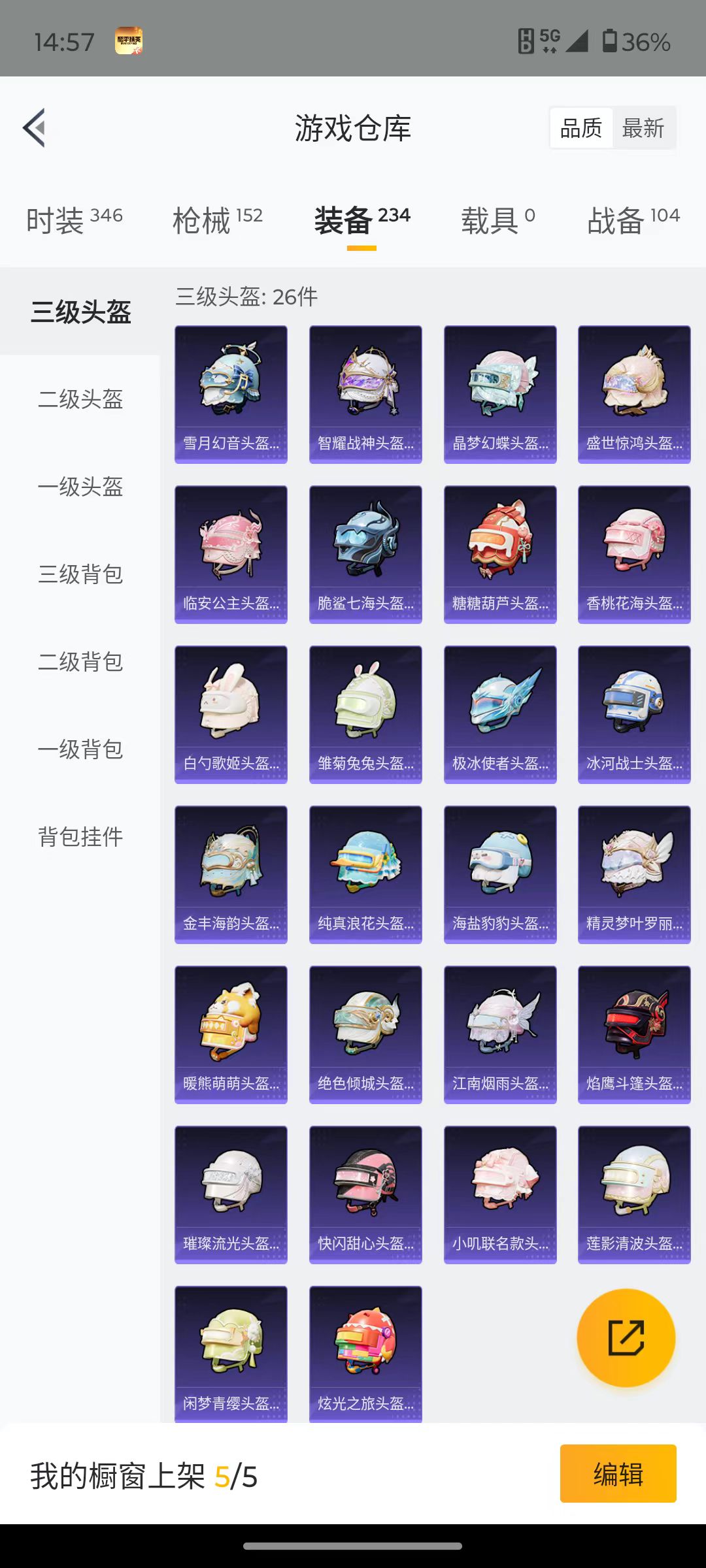The height and width of the screenshot is (1568, 706).
Task: Select the 三级背包 category
Action: (80, 574)
